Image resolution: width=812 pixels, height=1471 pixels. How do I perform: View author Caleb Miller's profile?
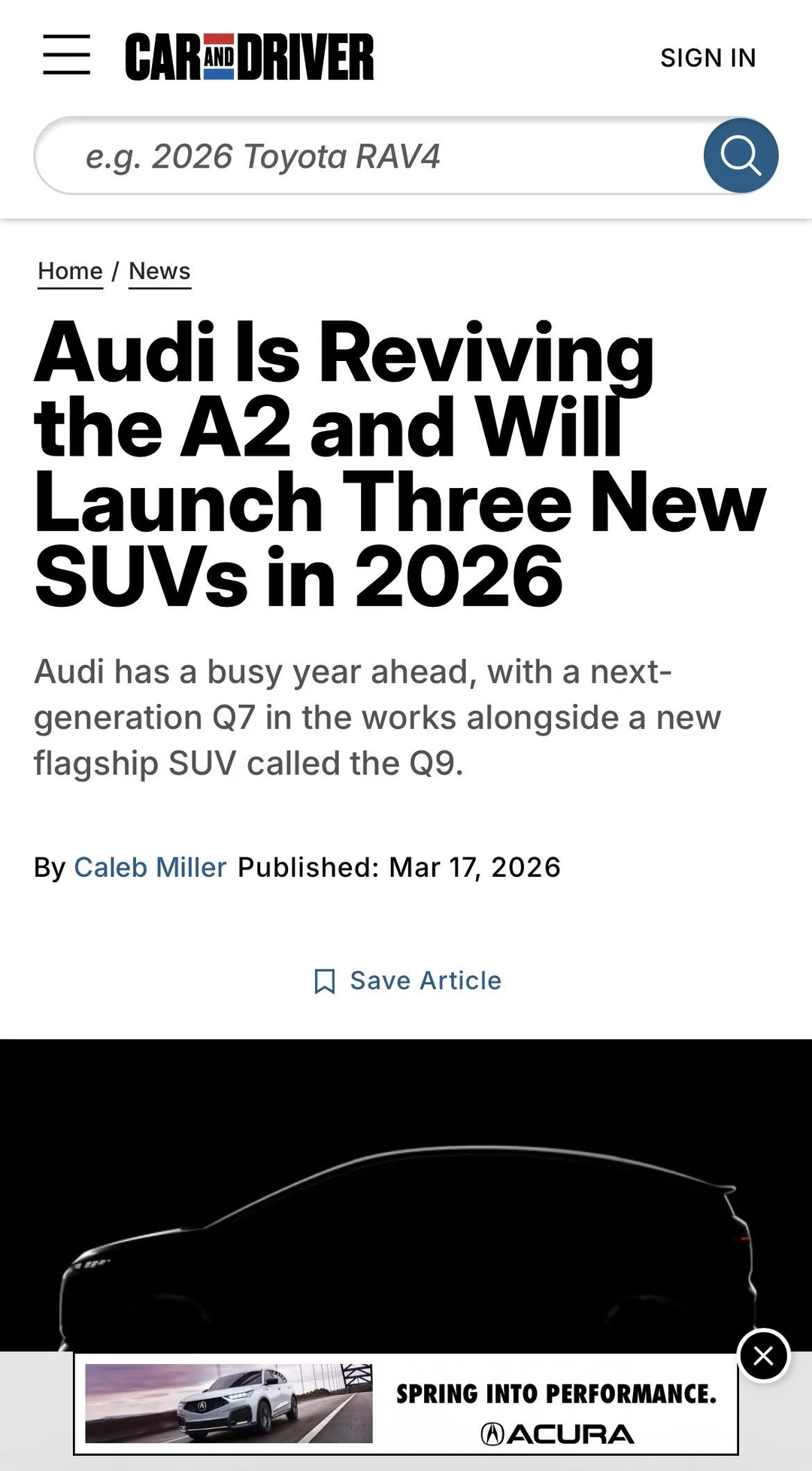pos(150,867)
